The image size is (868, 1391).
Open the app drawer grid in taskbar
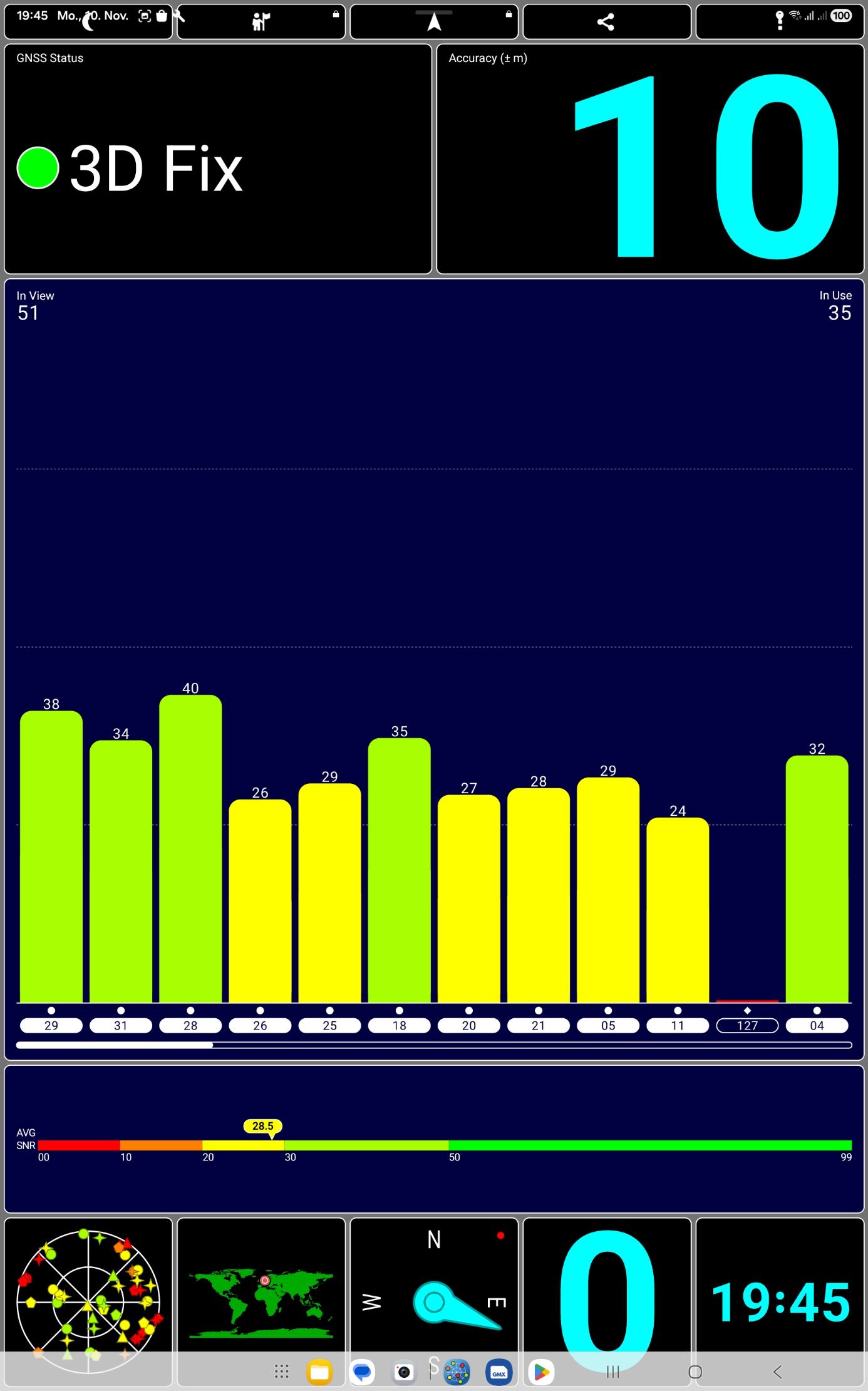[282, 1372]
